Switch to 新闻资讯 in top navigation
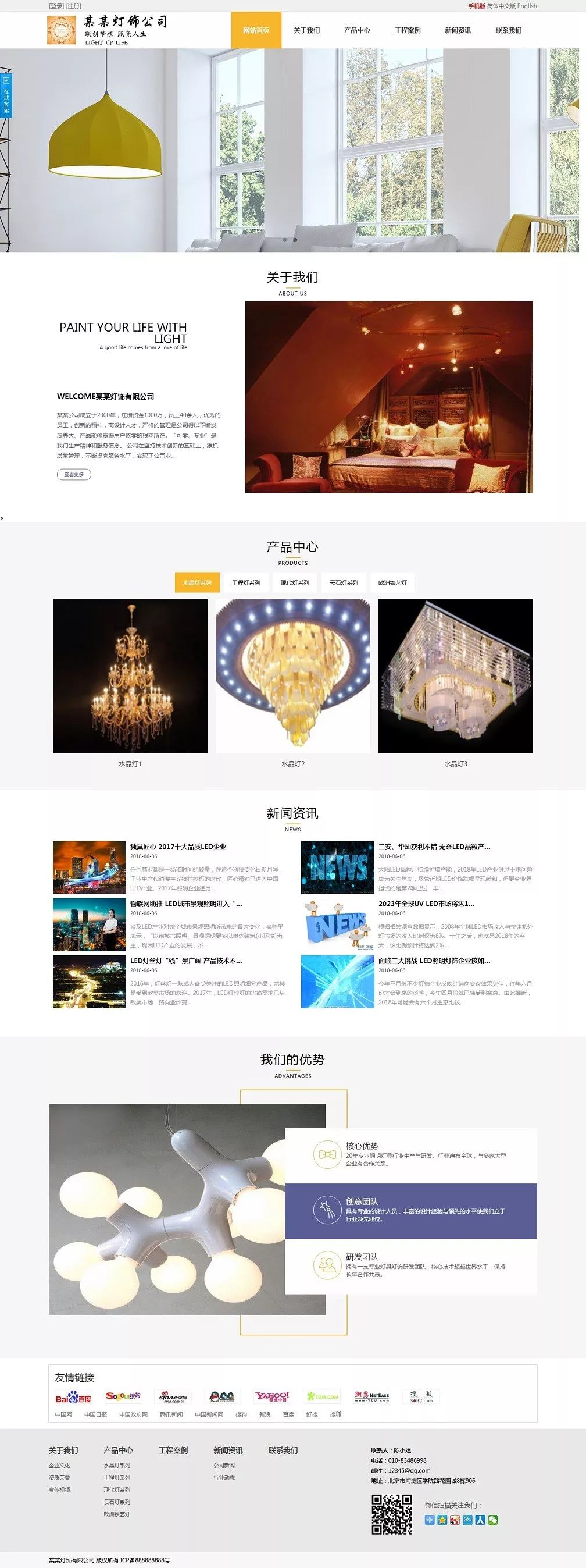 (x=458, y=30)
